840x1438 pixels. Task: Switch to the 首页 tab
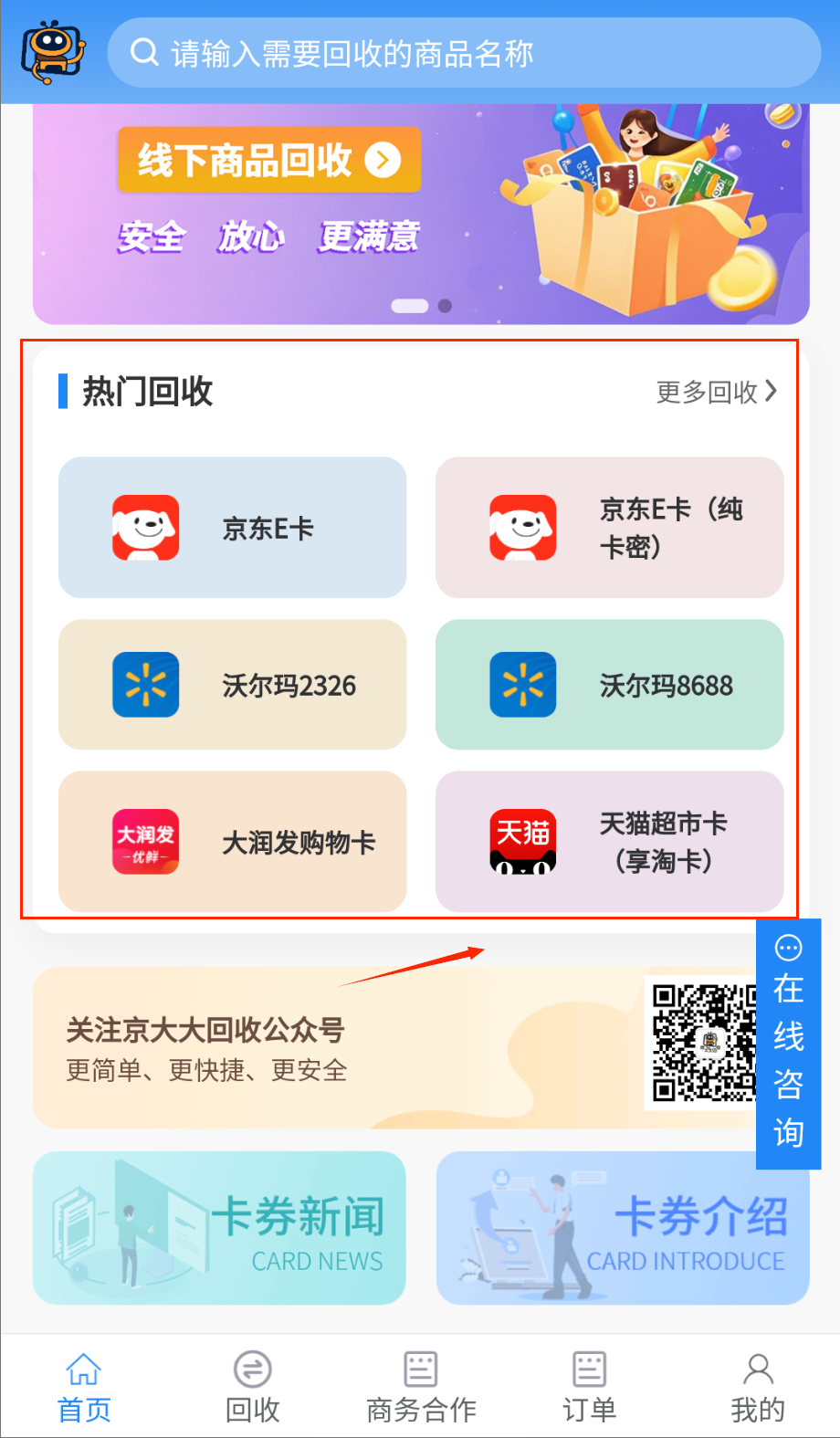pos(84,1387)
